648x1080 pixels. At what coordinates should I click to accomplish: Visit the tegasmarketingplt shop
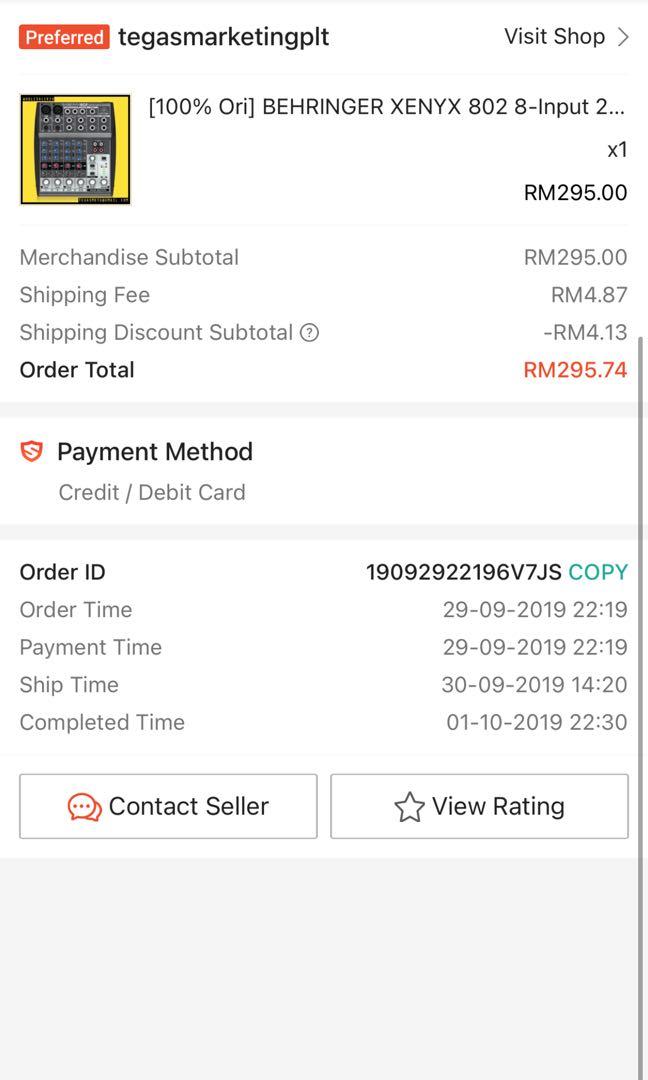[x=566, y=37]
